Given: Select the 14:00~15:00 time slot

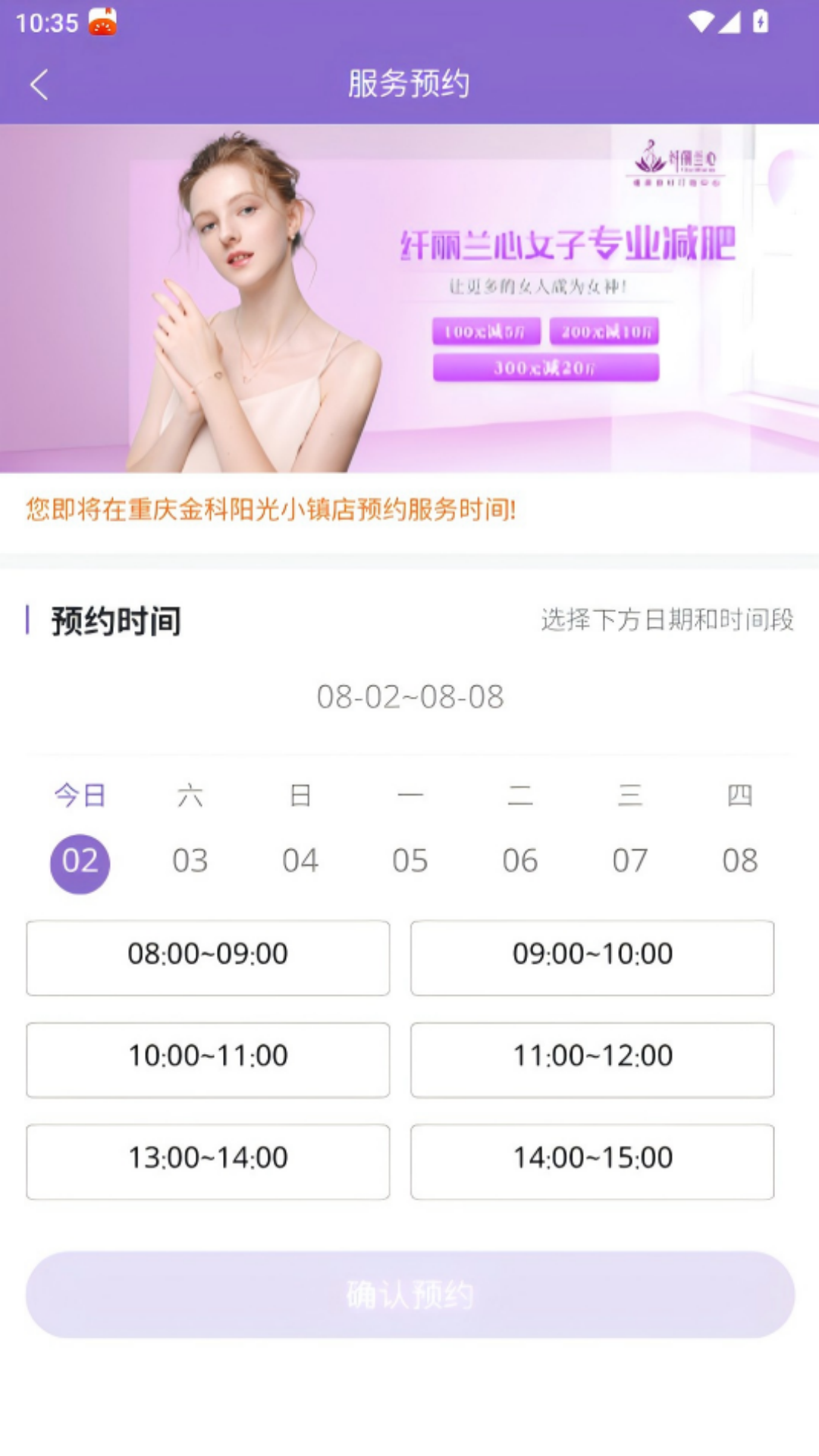Looking at the screenshot, I should click(x=592, y=1161).
